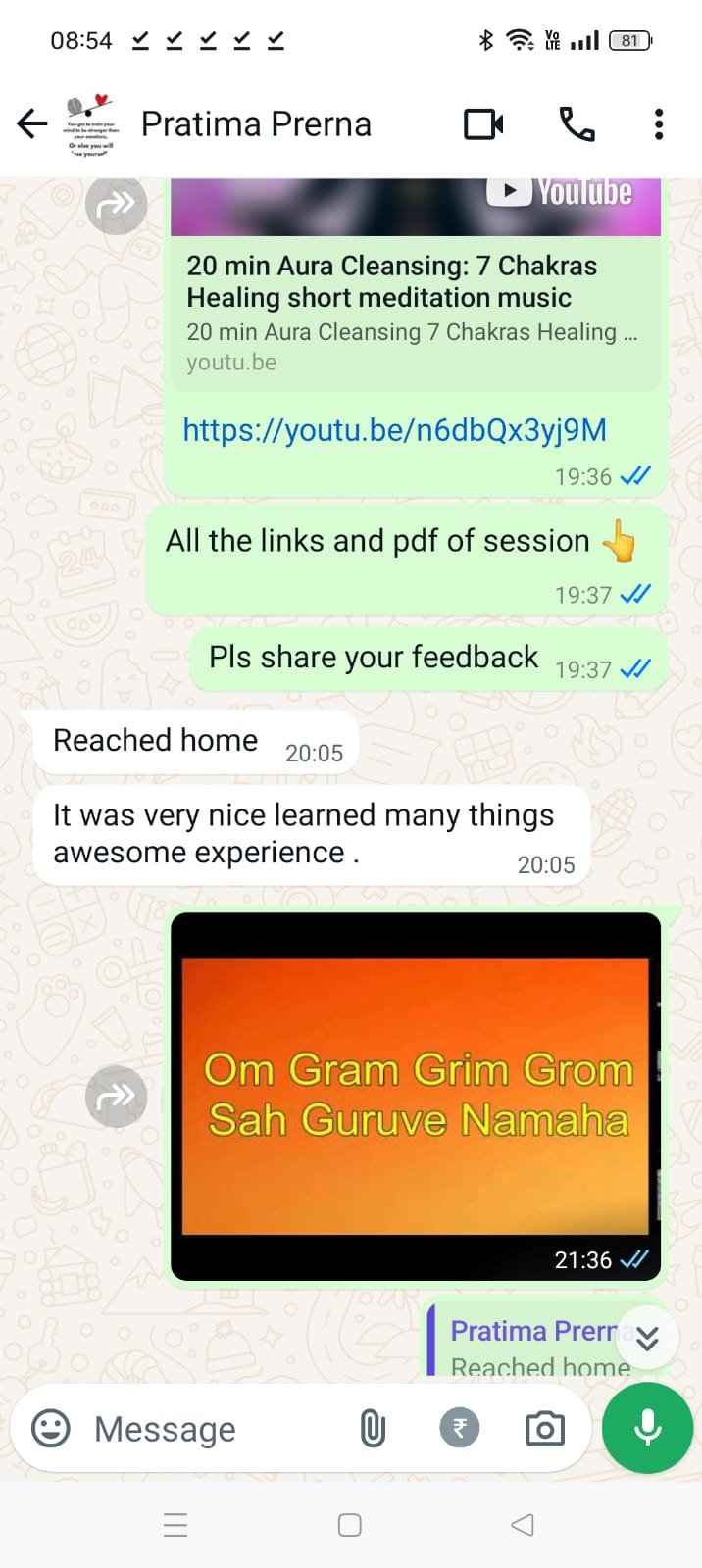
Task: Go back to the chats list
Action: coord(31,124)
